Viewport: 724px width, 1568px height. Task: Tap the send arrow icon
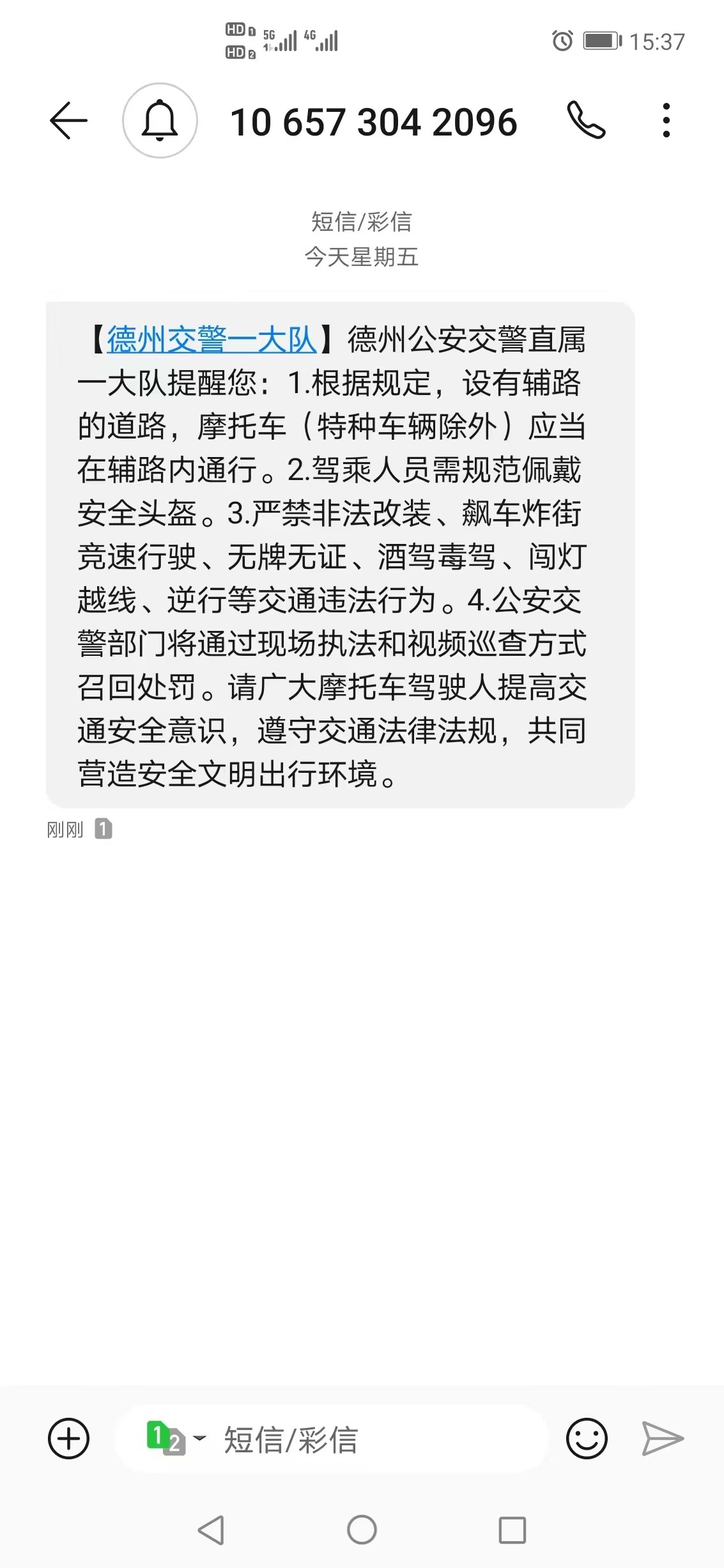click(663, 1439)
